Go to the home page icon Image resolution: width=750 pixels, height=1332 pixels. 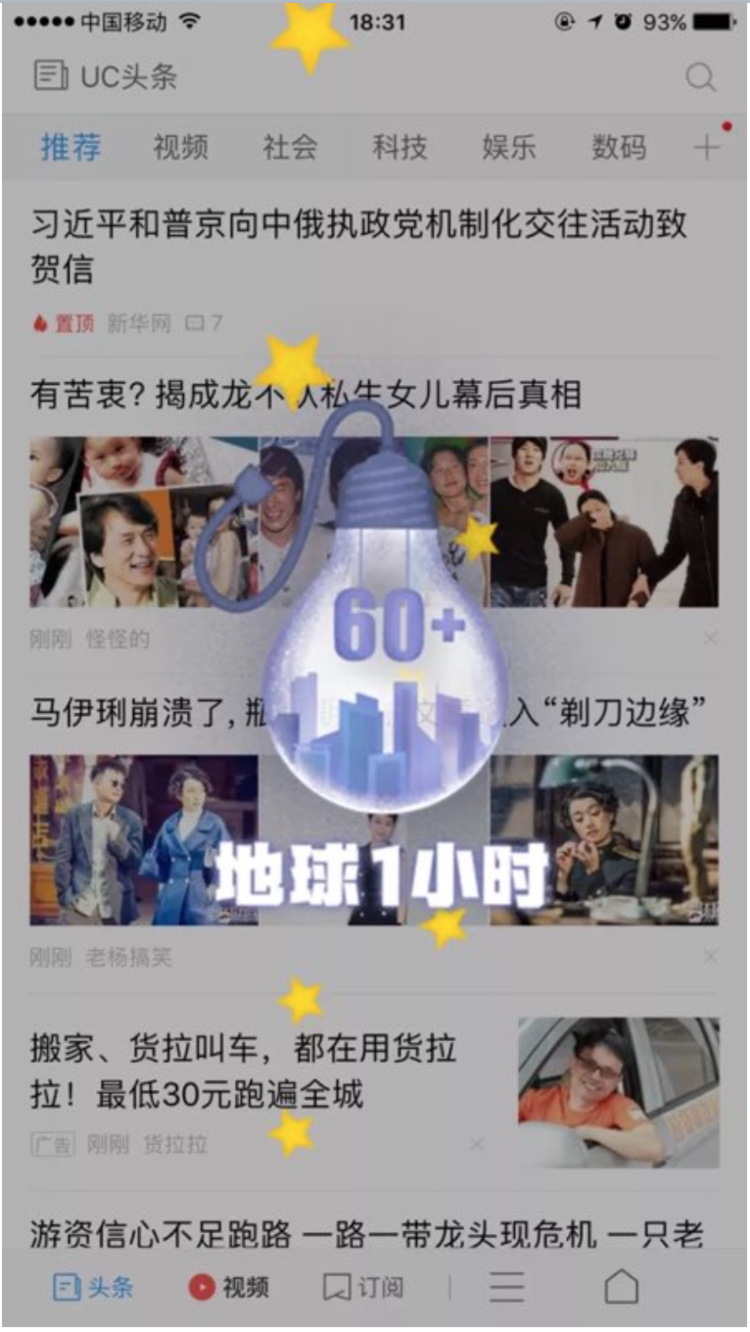[621, 1287]
